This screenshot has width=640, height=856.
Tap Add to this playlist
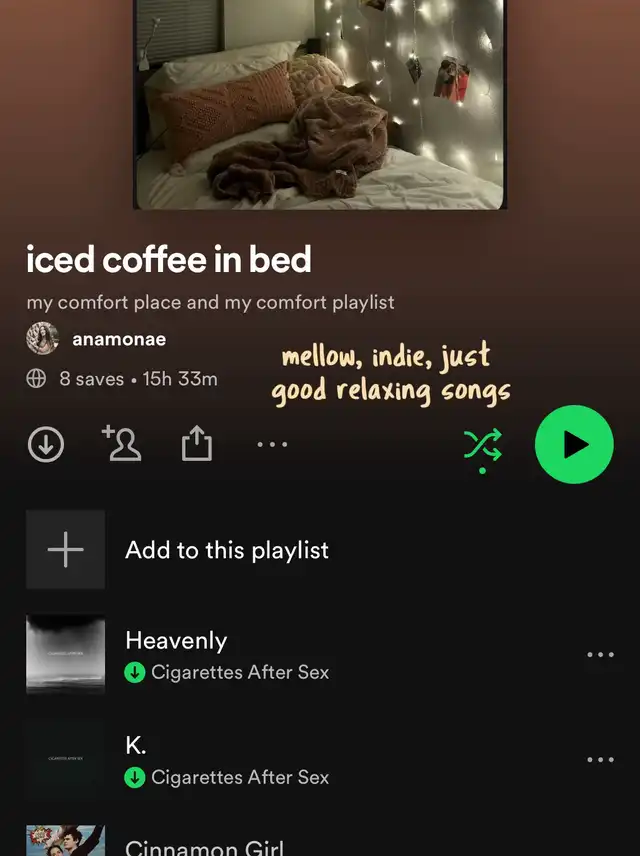[x=227, y=550]
